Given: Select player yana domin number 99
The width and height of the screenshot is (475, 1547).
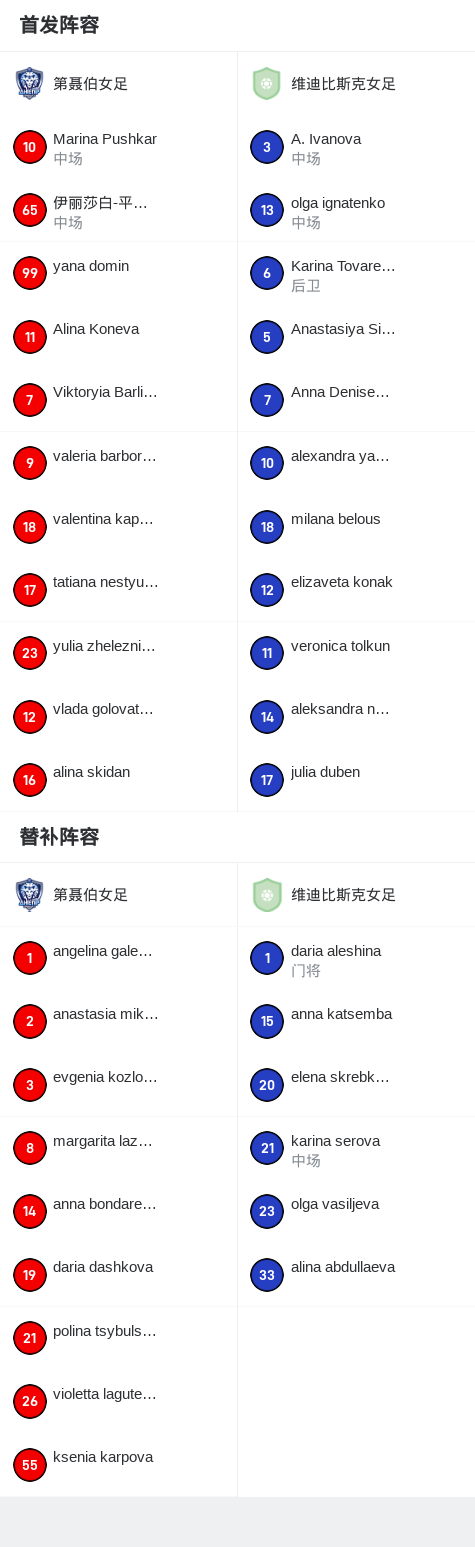Looking at the screenshot, I should click(x=118, y=273).
